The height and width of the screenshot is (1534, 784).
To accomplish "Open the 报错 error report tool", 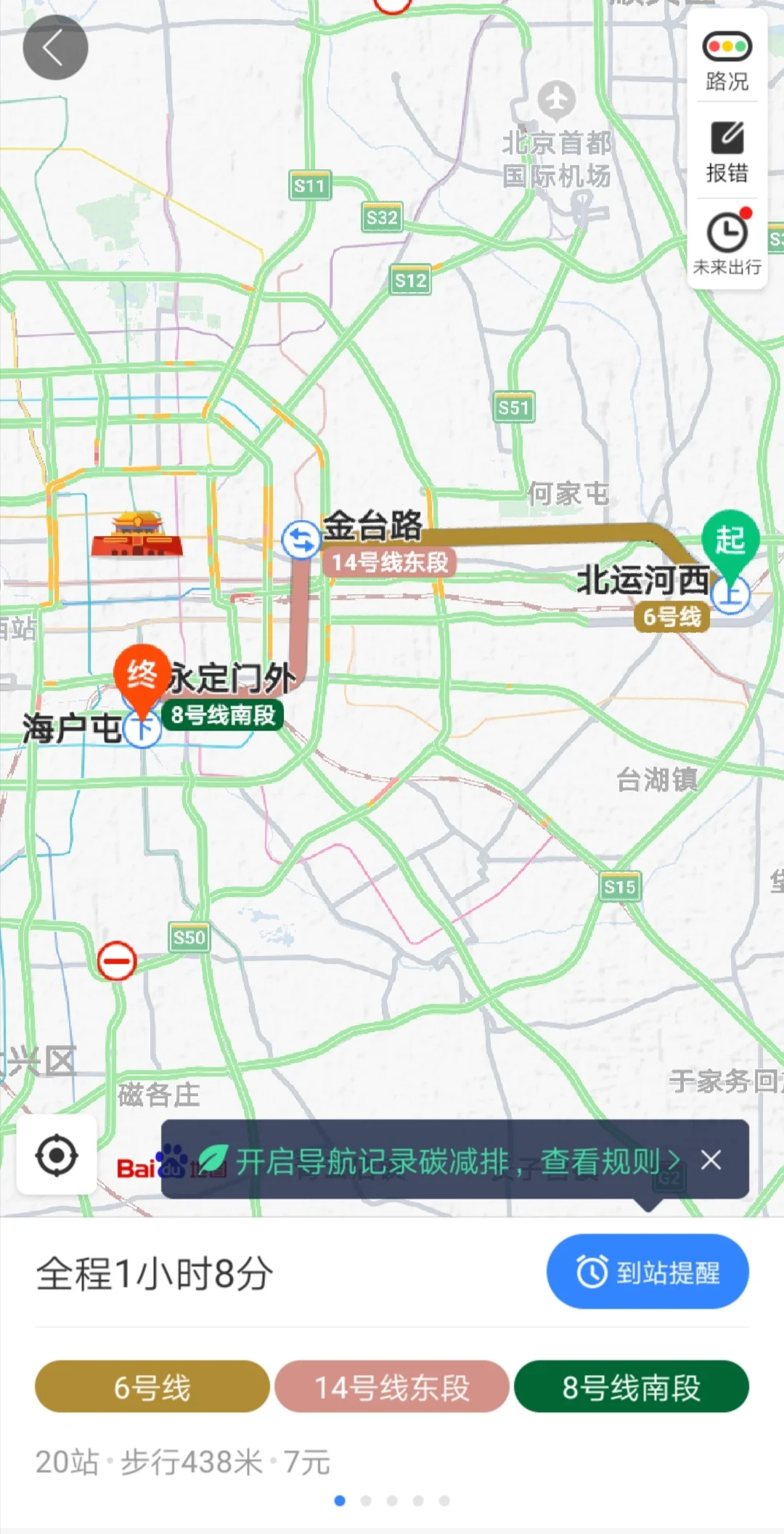I will click(726, 149).
